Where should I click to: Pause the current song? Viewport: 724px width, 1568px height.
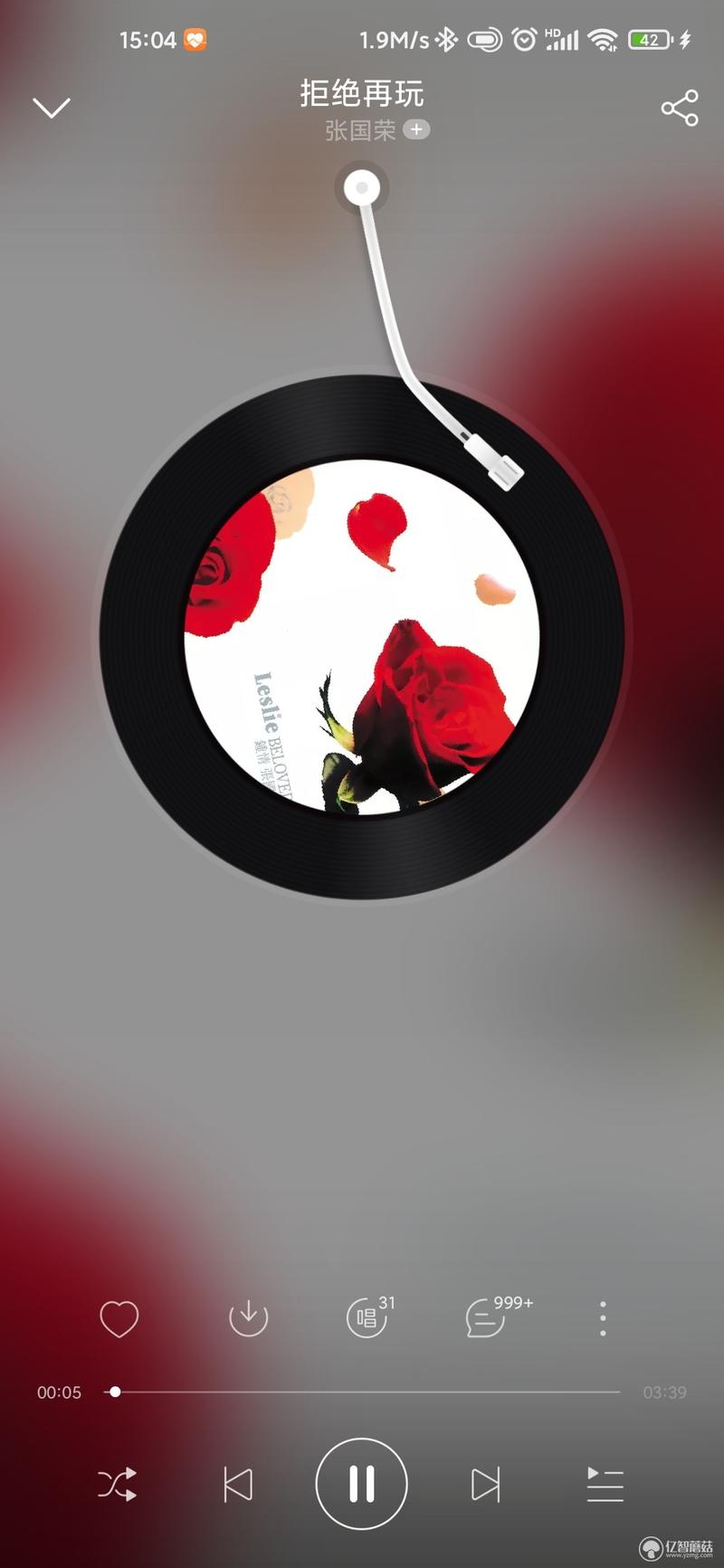[361, 1484]
